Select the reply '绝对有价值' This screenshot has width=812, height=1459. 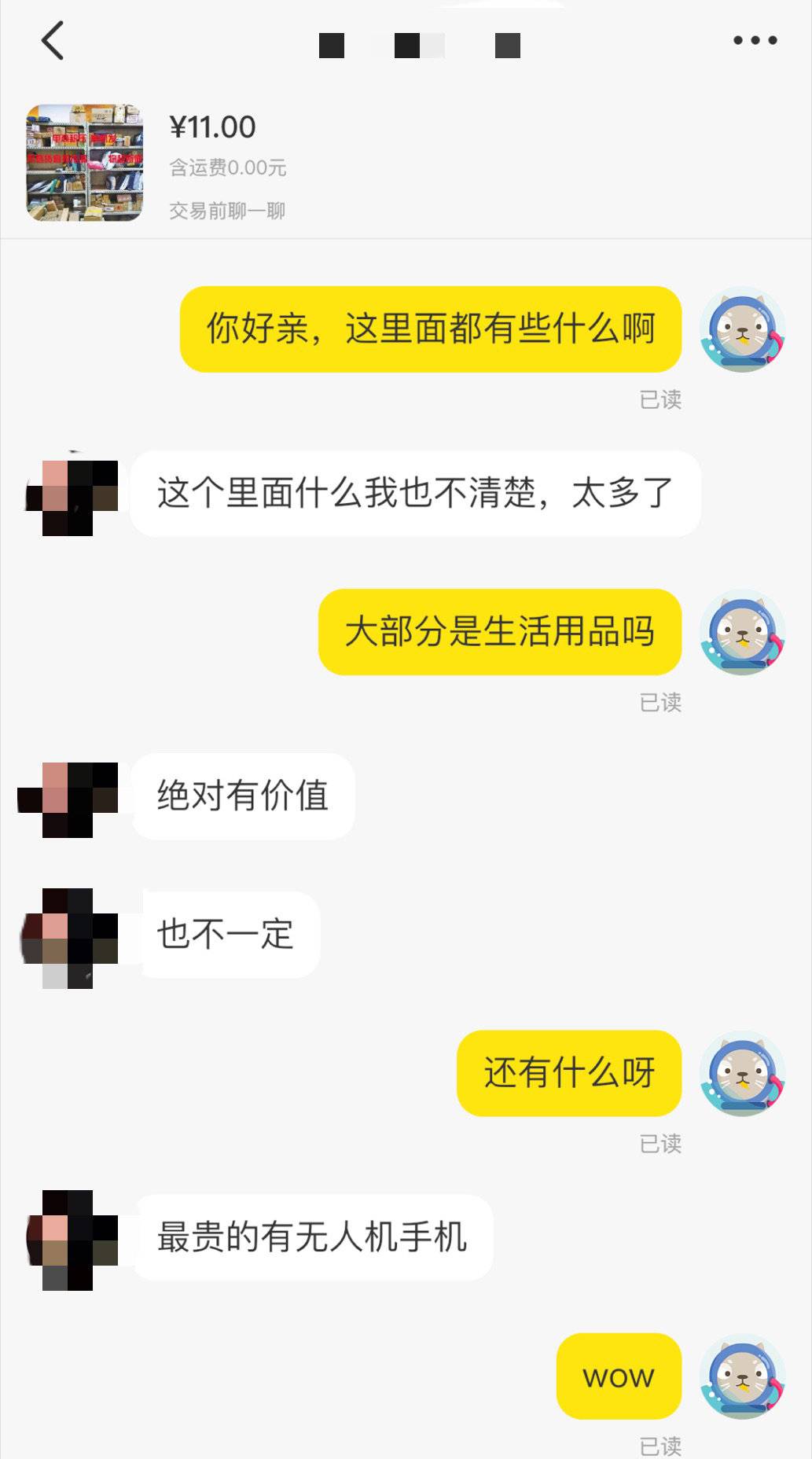tap(242, 796)
